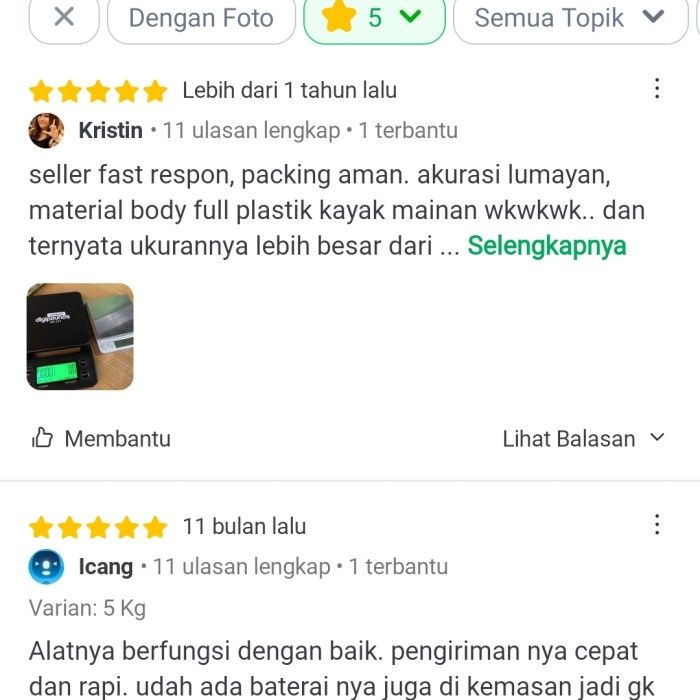Clear the filters with the X chip

click(x=64, y=18)
